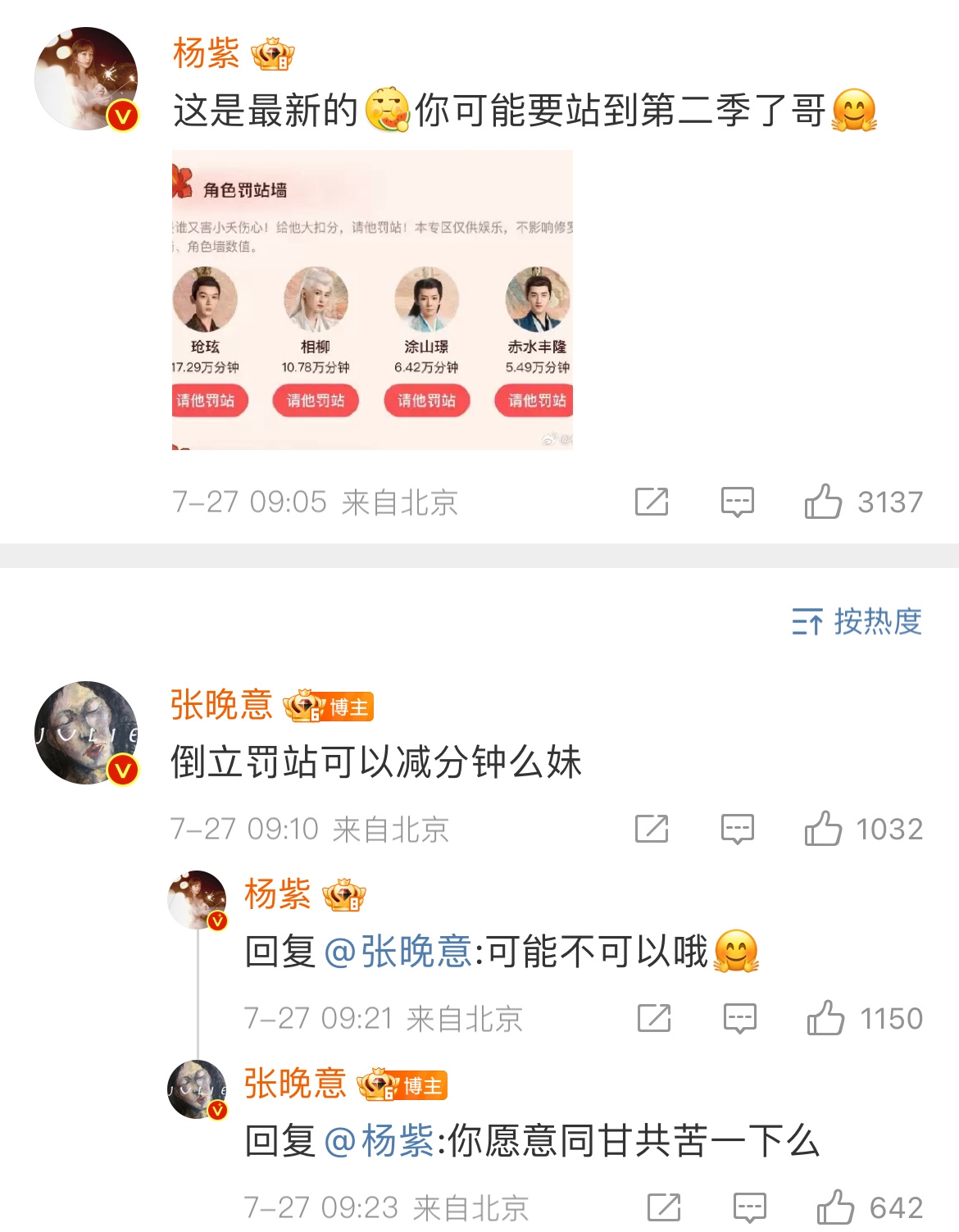Screen dimensions: 959x1232
Task: Reply to 张晚意's 倒立罚站 comment
Action: coord(737,829)
